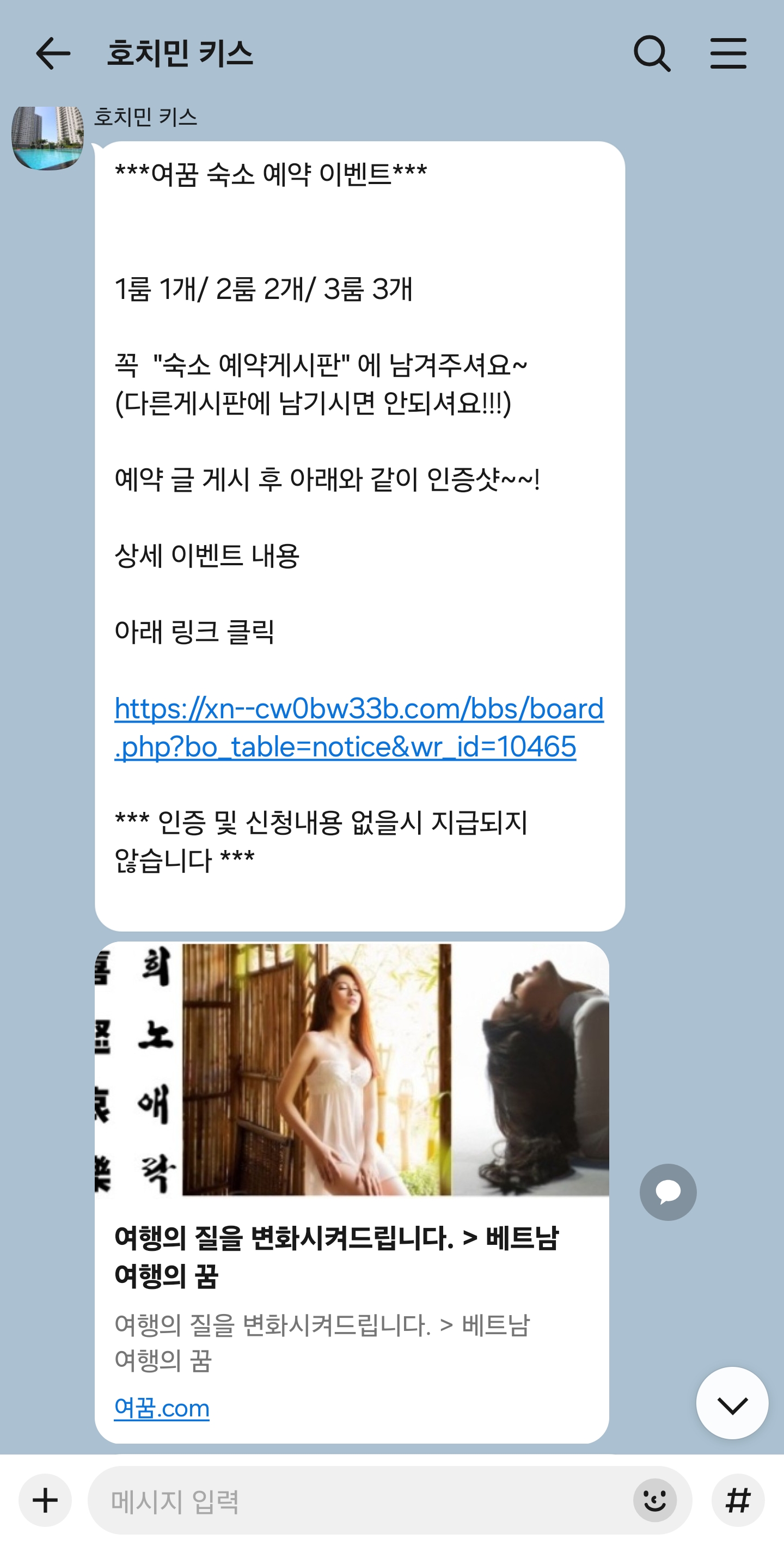Open the emoticon picker
Viewport: 784px width, 1546px height.
click(x=654, y=1500)
